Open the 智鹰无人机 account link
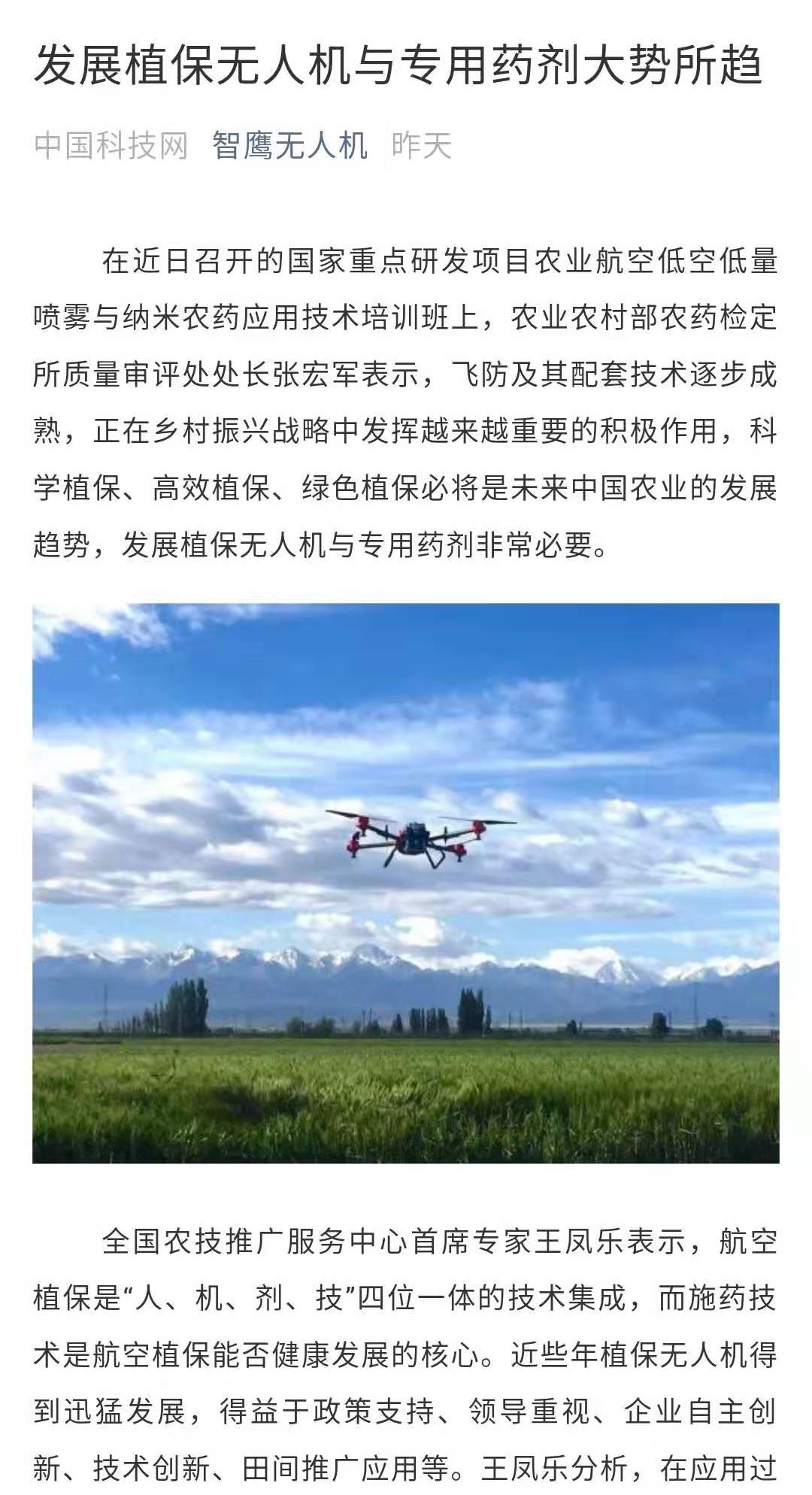This screenshot has width=812, height=1495. click(x=289, y=146)
